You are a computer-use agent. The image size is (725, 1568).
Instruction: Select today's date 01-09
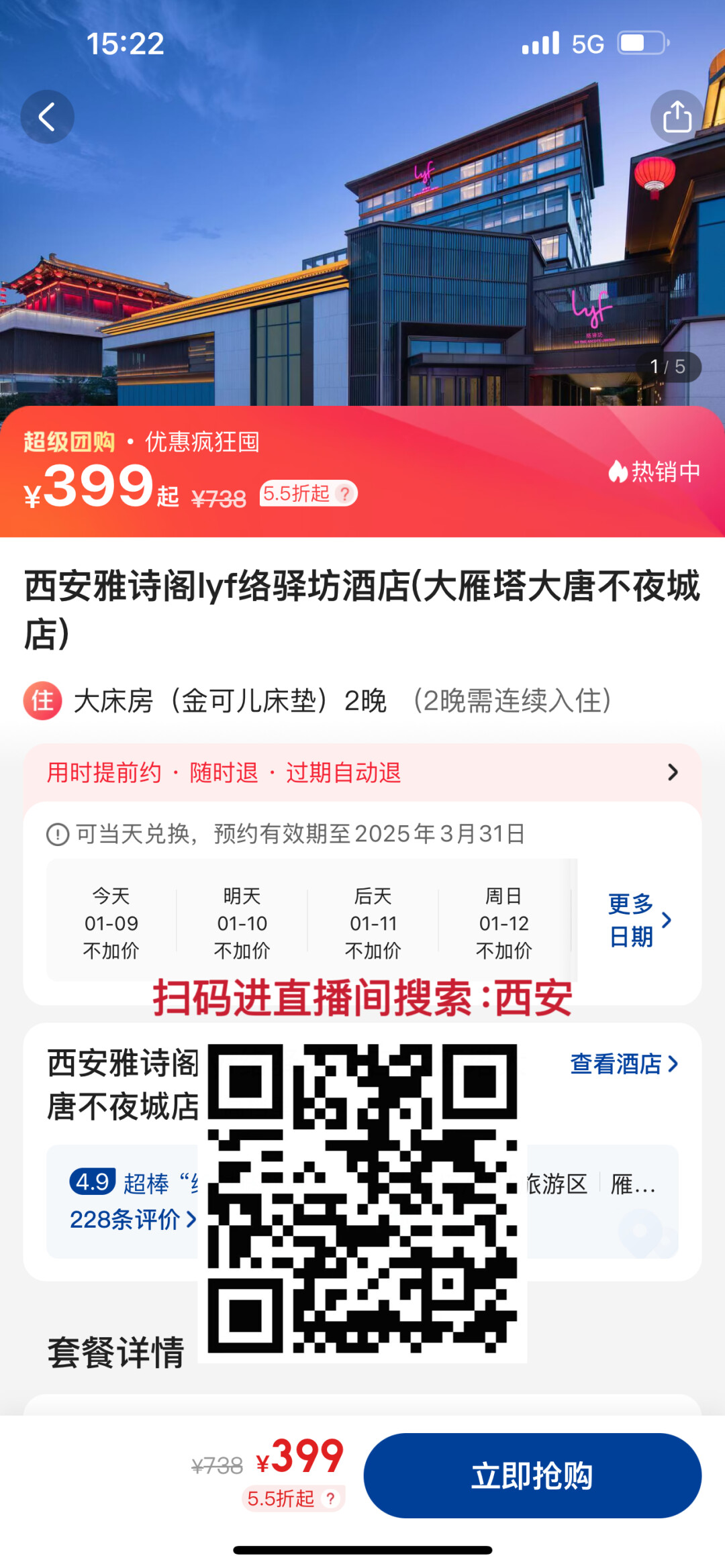(x=111, y=923)
